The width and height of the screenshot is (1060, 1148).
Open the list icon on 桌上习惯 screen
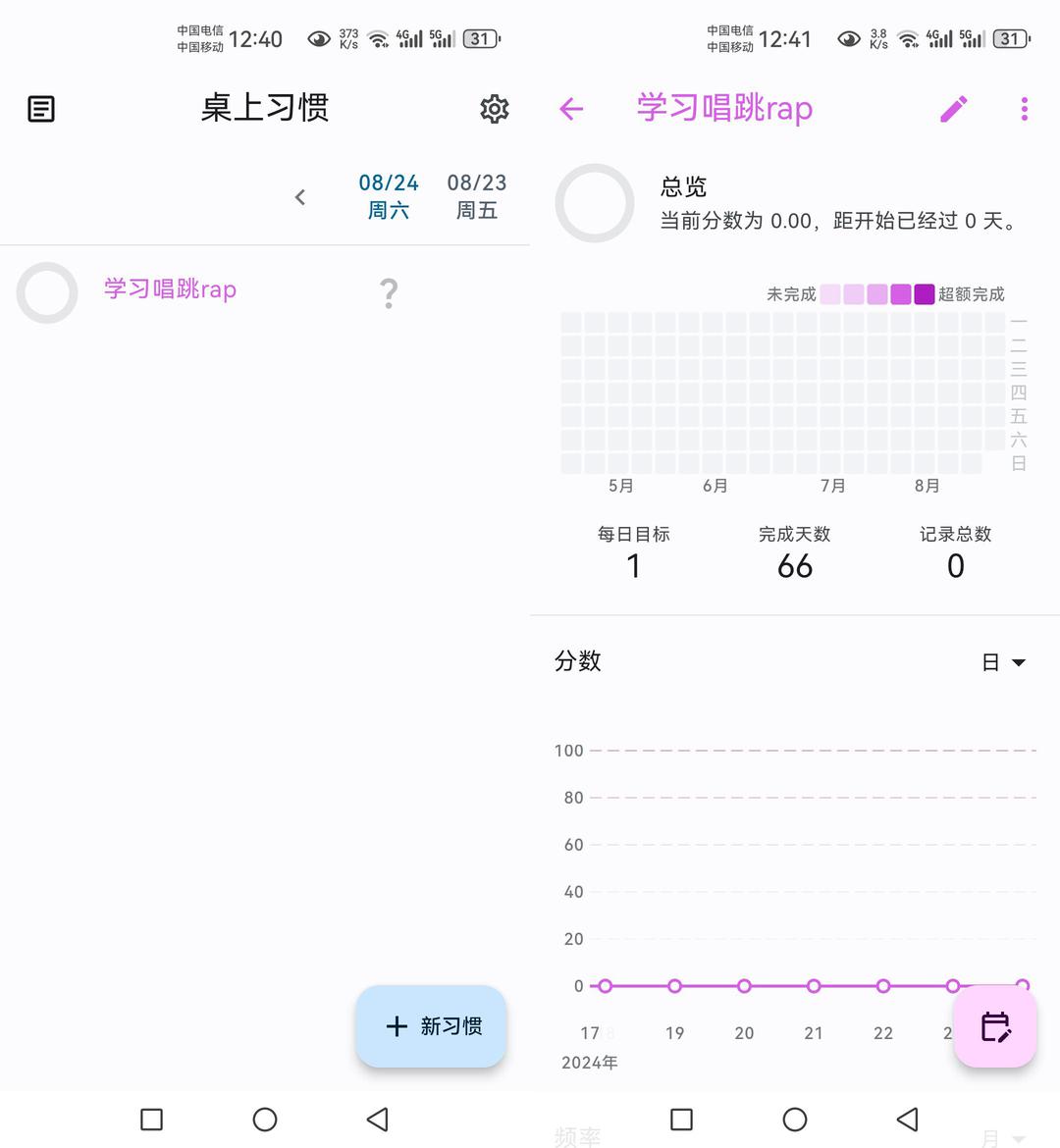pos(41,109)
